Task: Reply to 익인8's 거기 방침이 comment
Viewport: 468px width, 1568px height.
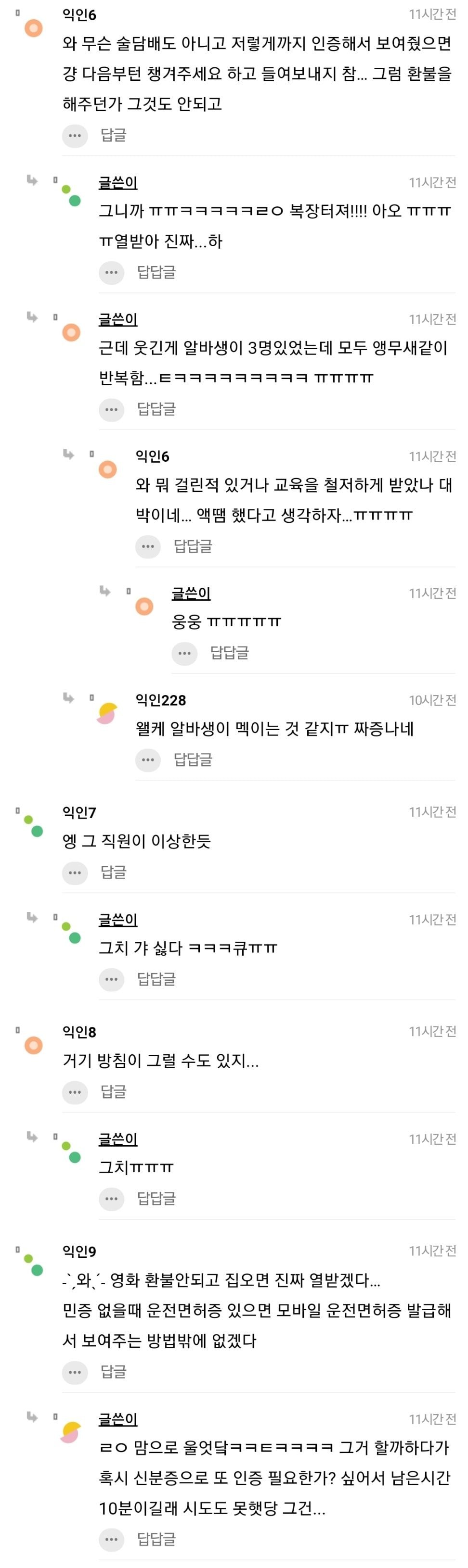Action: coord(113,1092)
